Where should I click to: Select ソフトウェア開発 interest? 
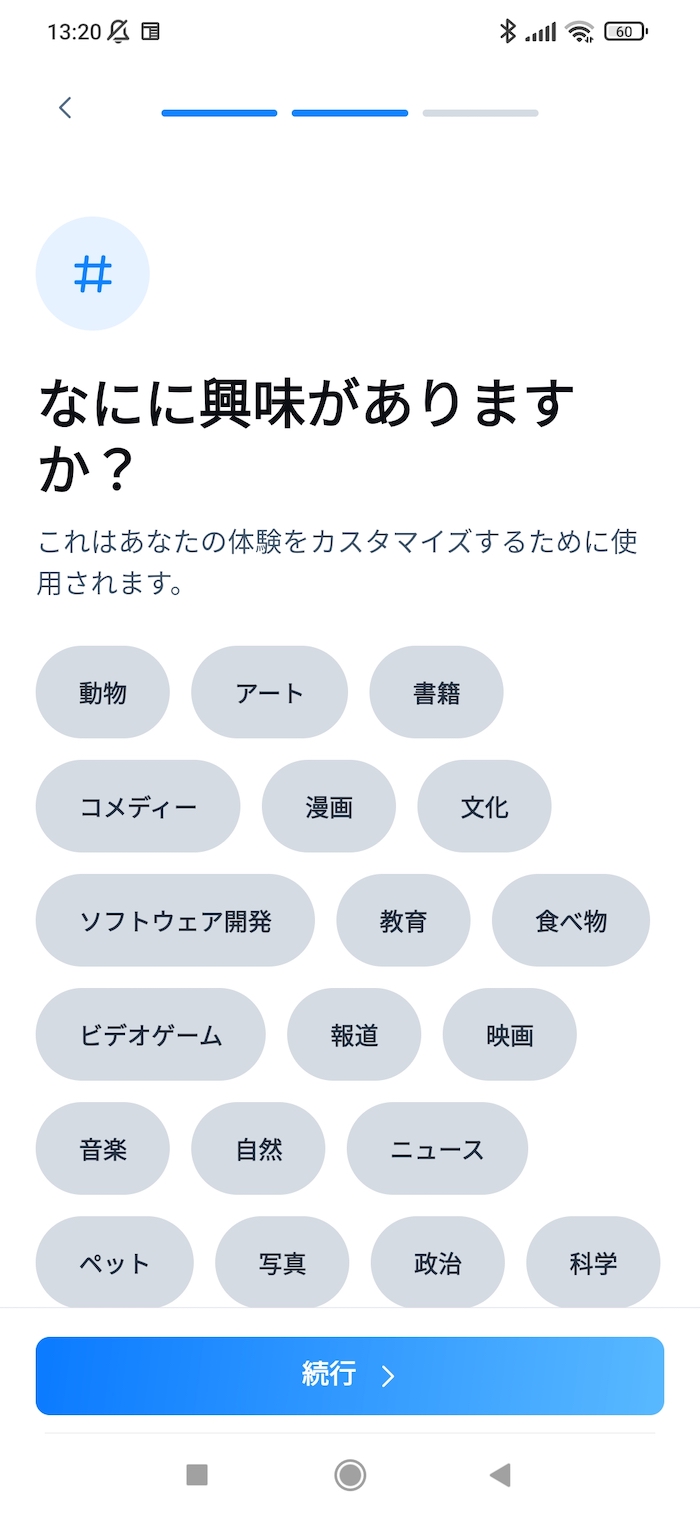(x=175, y=920)
